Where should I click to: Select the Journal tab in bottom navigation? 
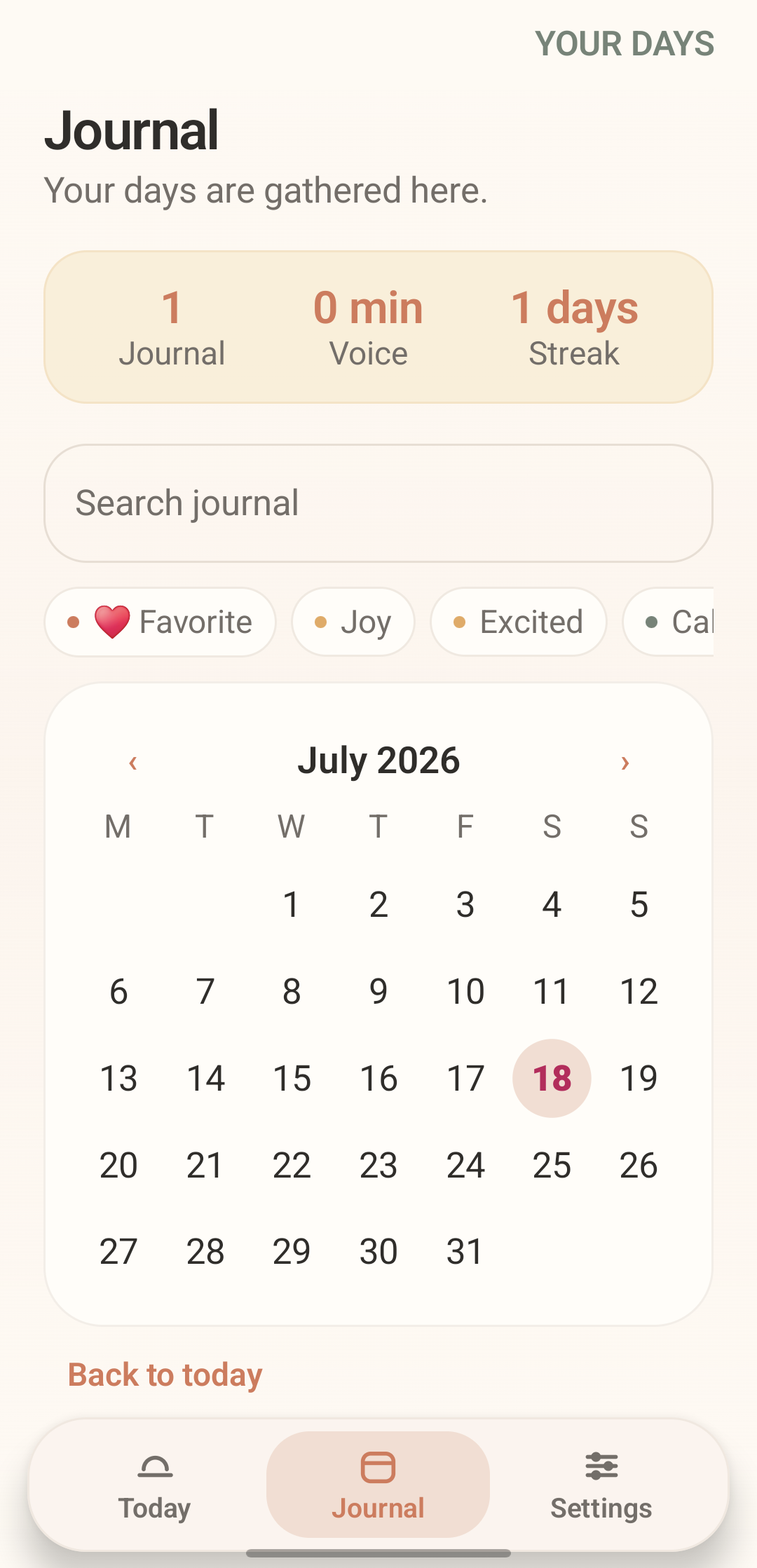(x=378, y=1485)
